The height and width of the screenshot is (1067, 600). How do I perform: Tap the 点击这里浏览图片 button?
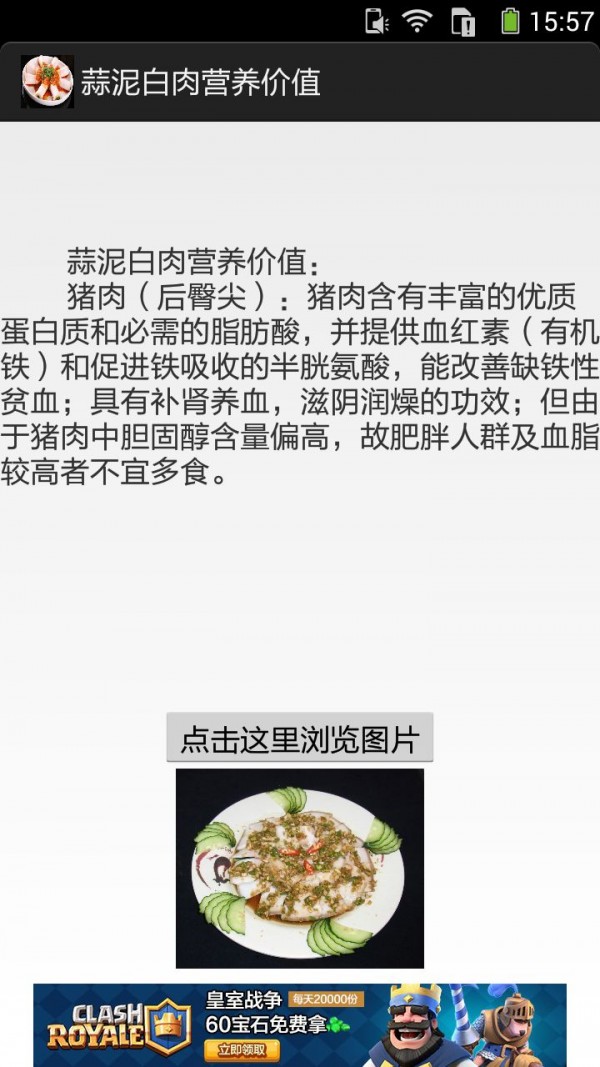[x=299, y=739]
